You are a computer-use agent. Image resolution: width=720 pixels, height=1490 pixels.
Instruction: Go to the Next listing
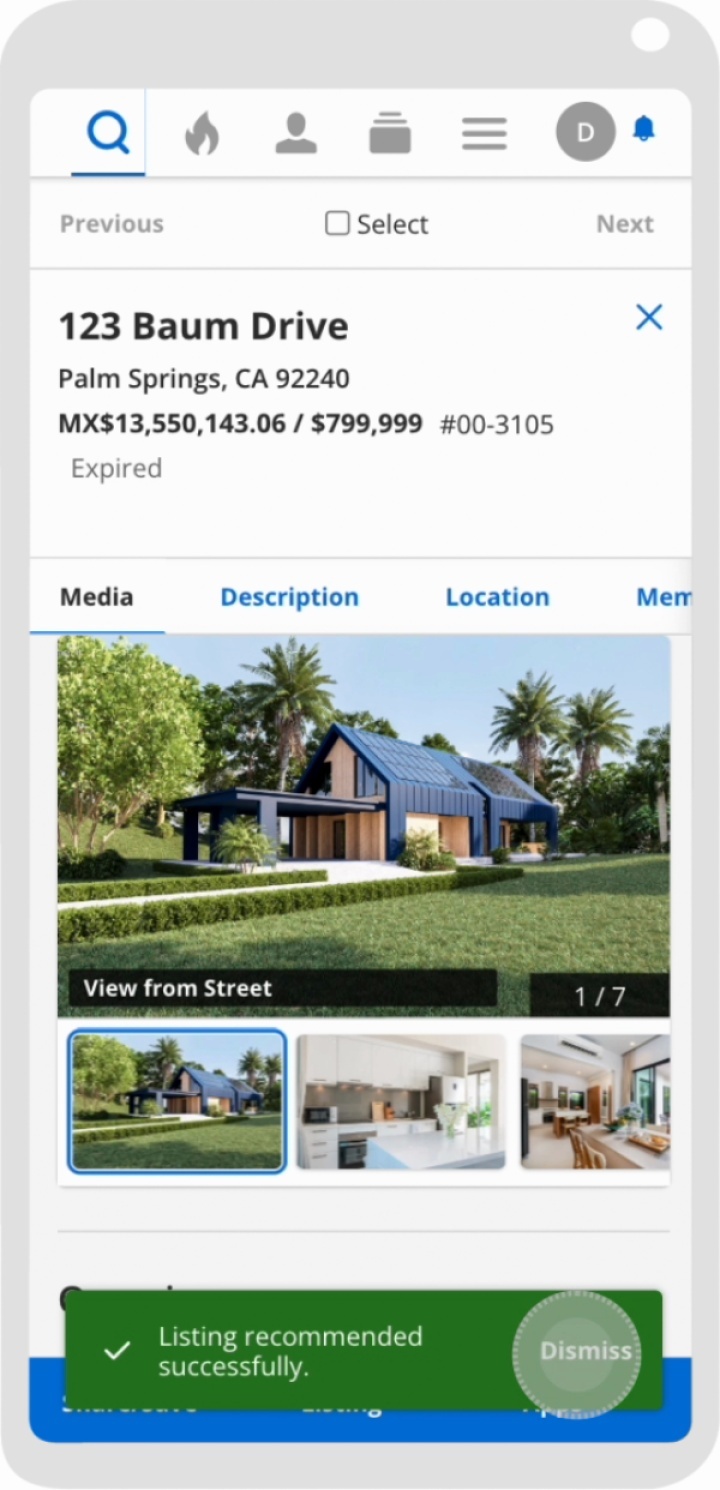pyautogui.click(x=624, y=224)
